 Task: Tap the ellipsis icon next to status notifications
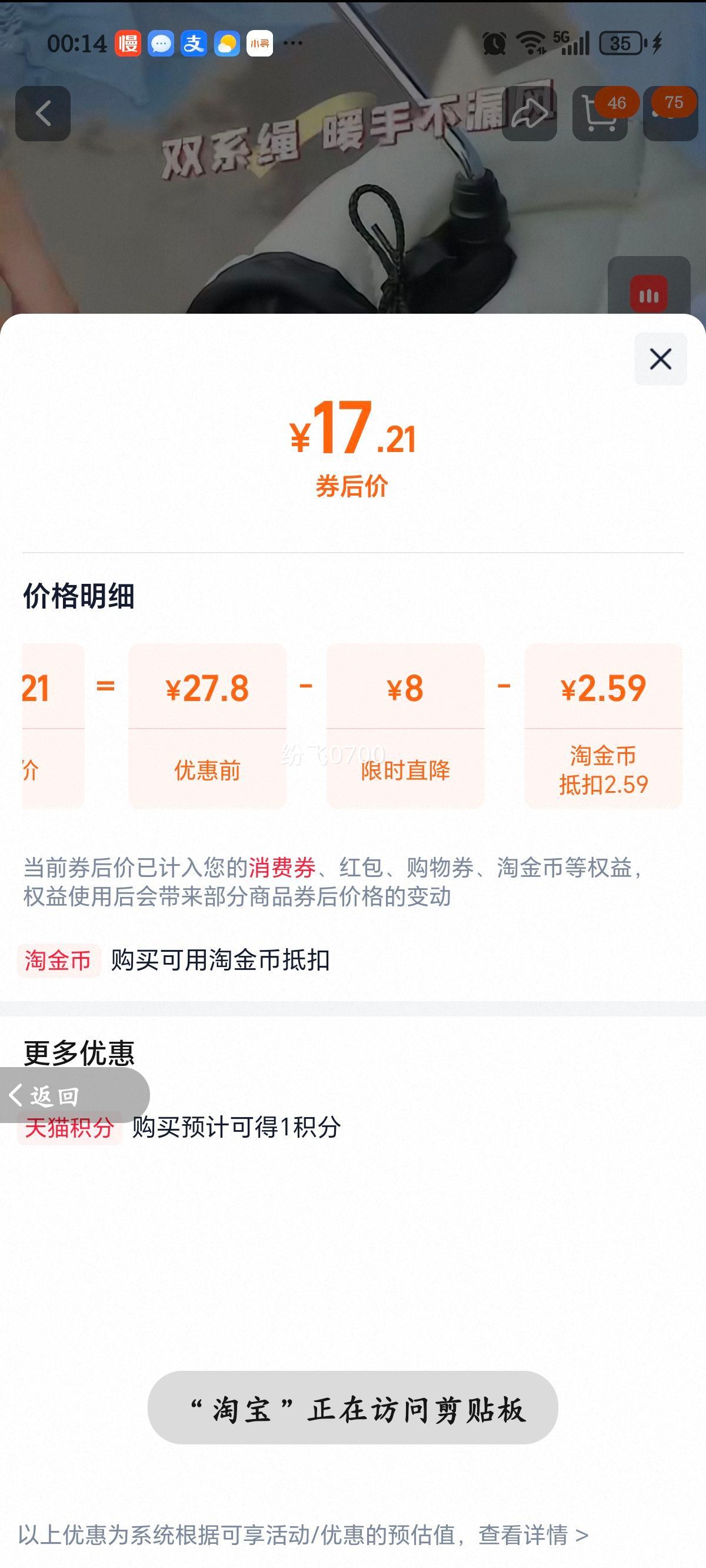[292, 42]
